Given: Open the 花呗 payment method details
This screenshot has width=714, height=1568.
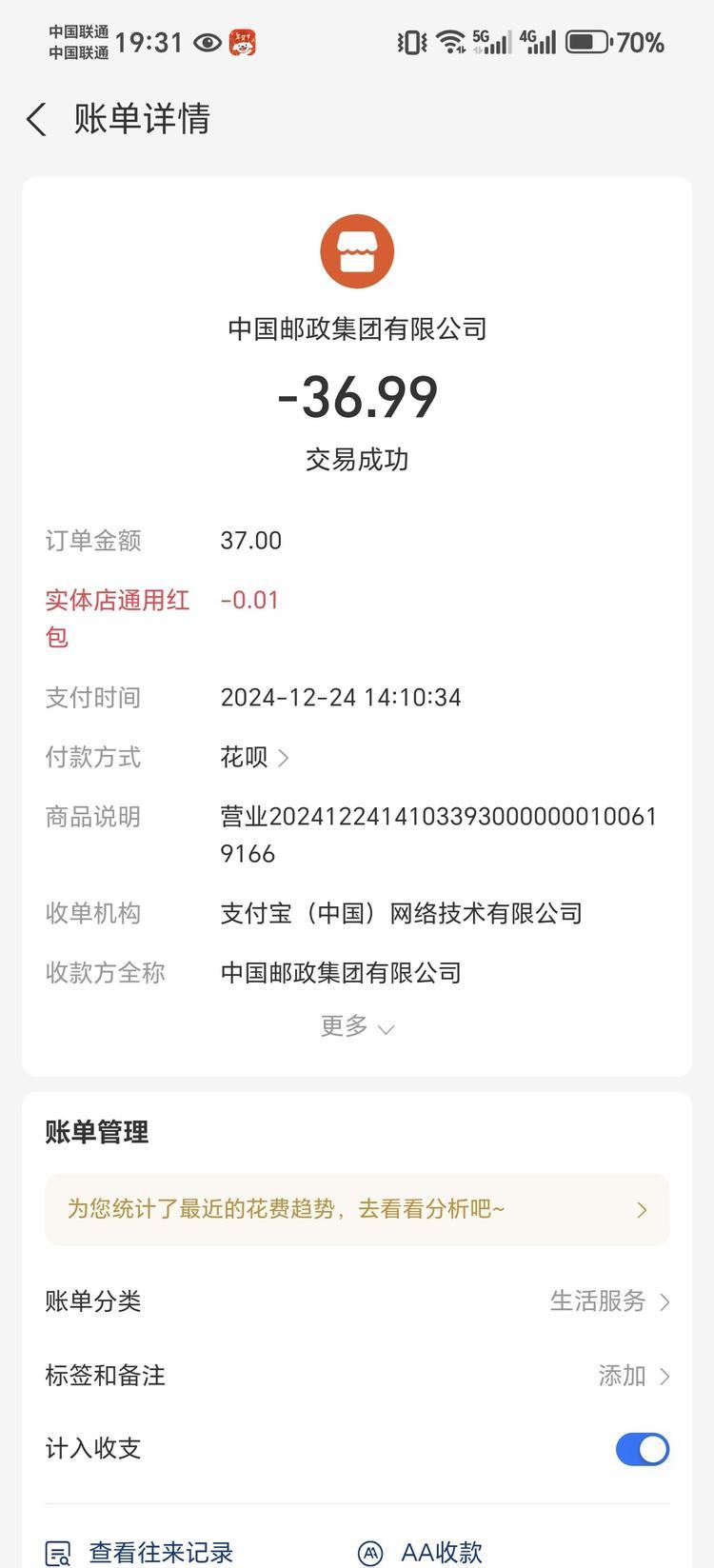Looking at the screenshot, I should coord(254,757).
